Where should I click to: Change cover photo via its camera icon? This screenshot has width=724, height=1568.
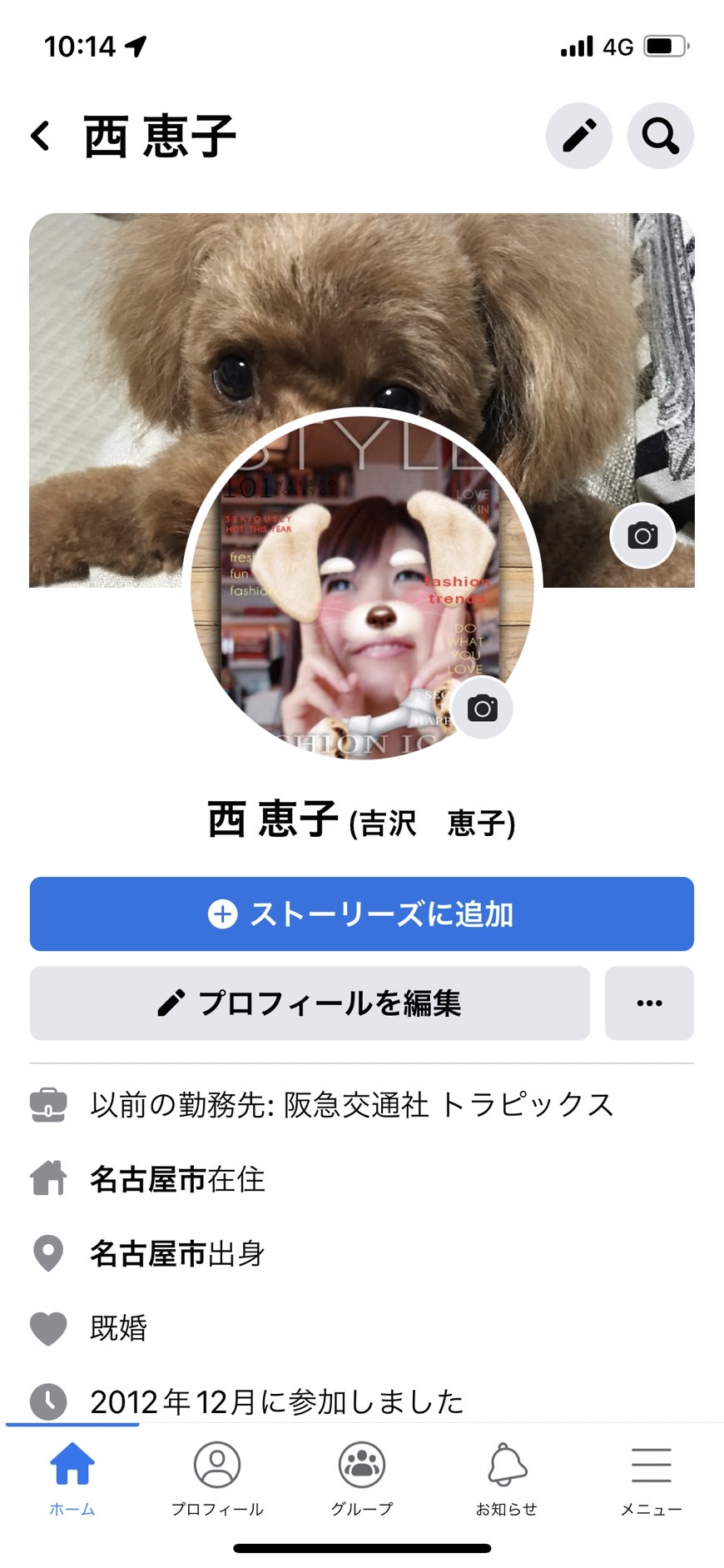coord(642,535)
